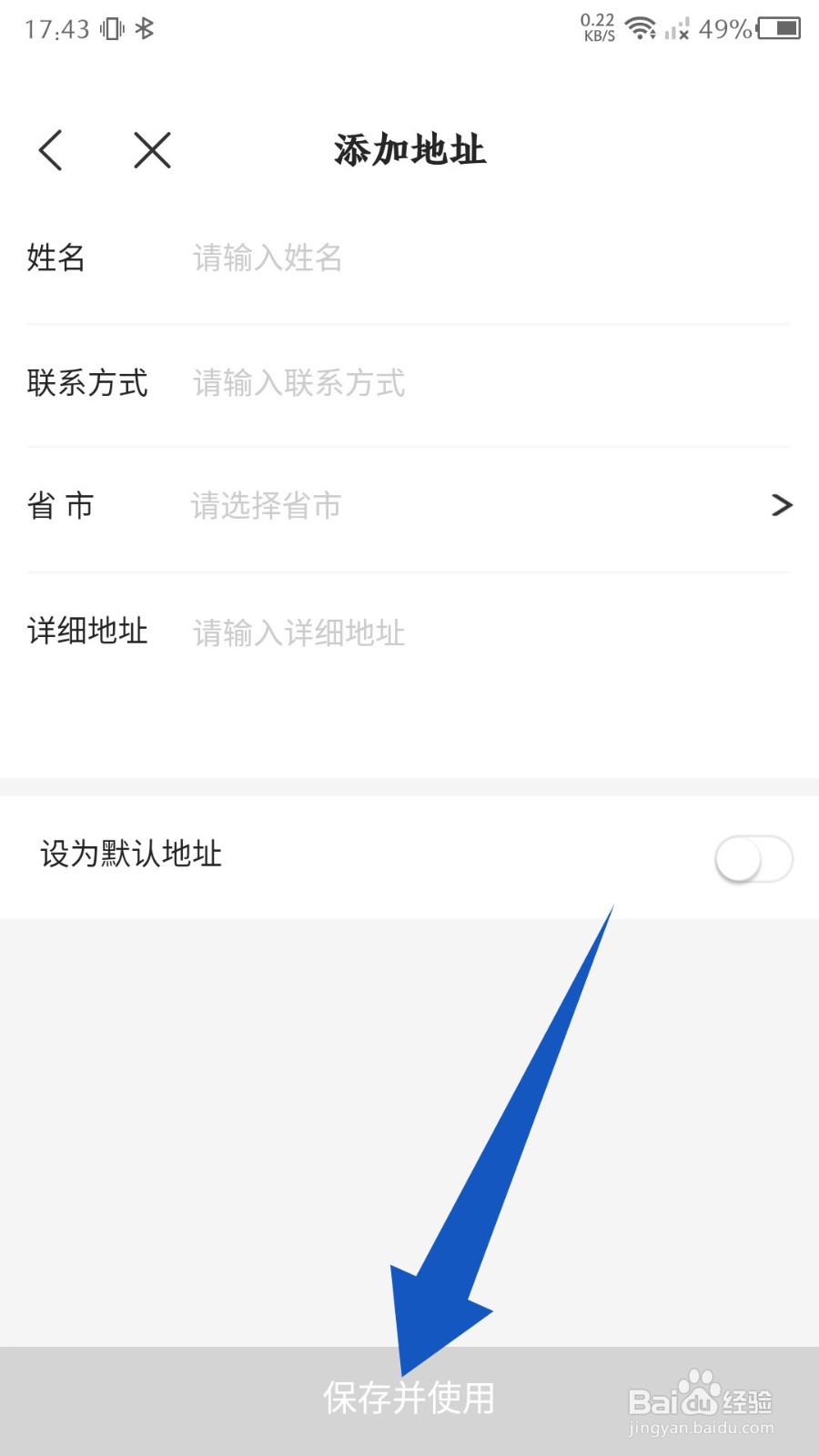Tap the back arrow to return
This screenshot has width=819, height=1456.
(52, 150)
